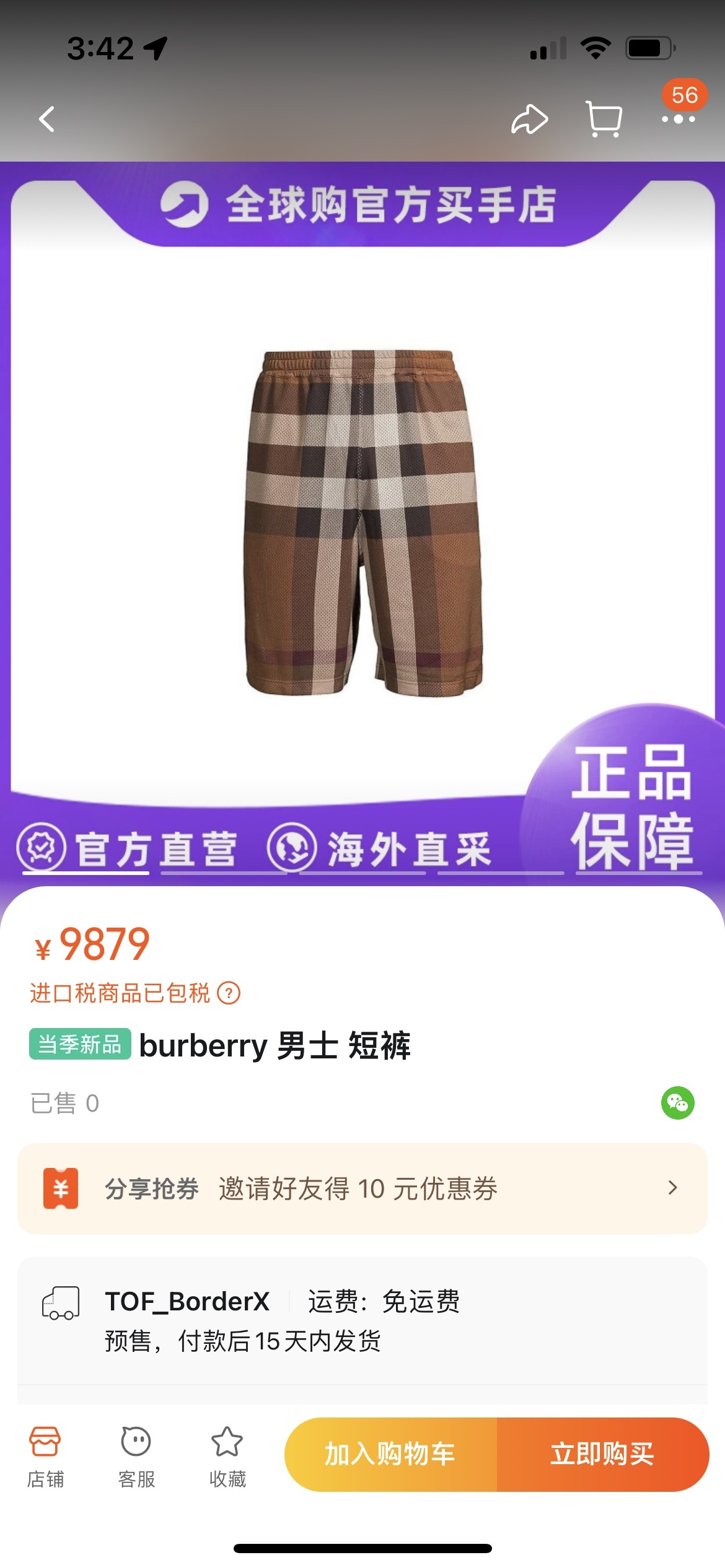Open the shopping cart

point(604,119)
